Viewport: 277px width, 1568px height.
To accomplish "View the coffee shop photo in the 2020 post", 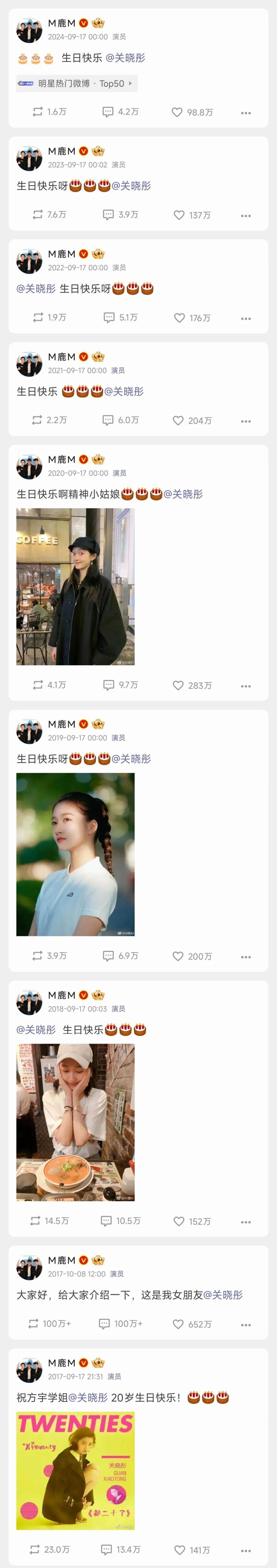I will point(75,586).
